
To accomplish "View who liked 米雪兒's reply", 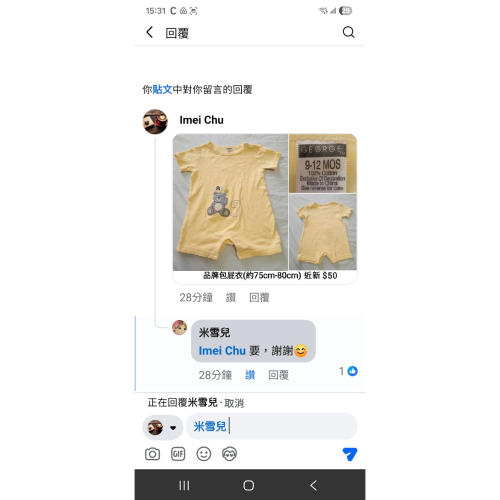I will (x=348, y=371).
